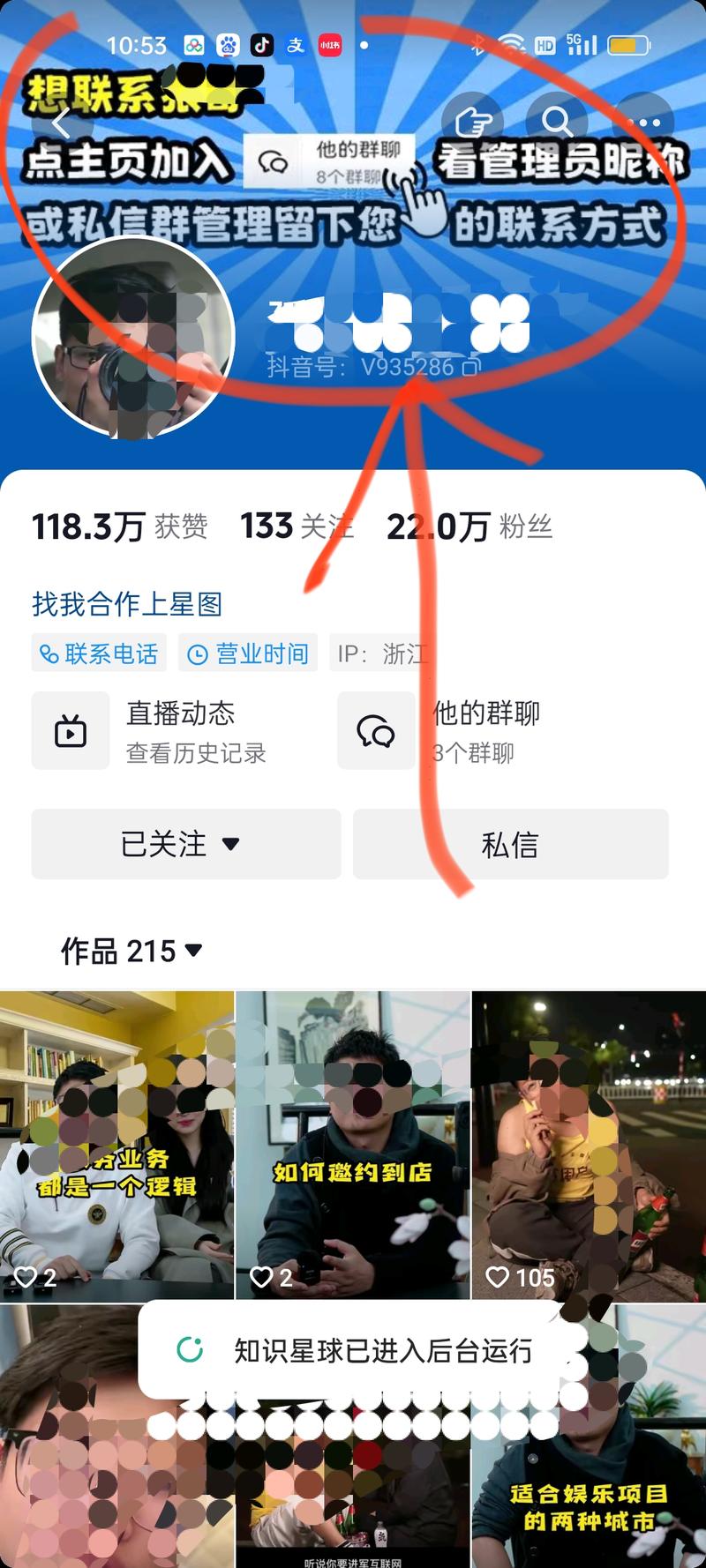Tap the 联系电话 phone icon
This screenshot has height=1568, width=706.
pos(50,653)
